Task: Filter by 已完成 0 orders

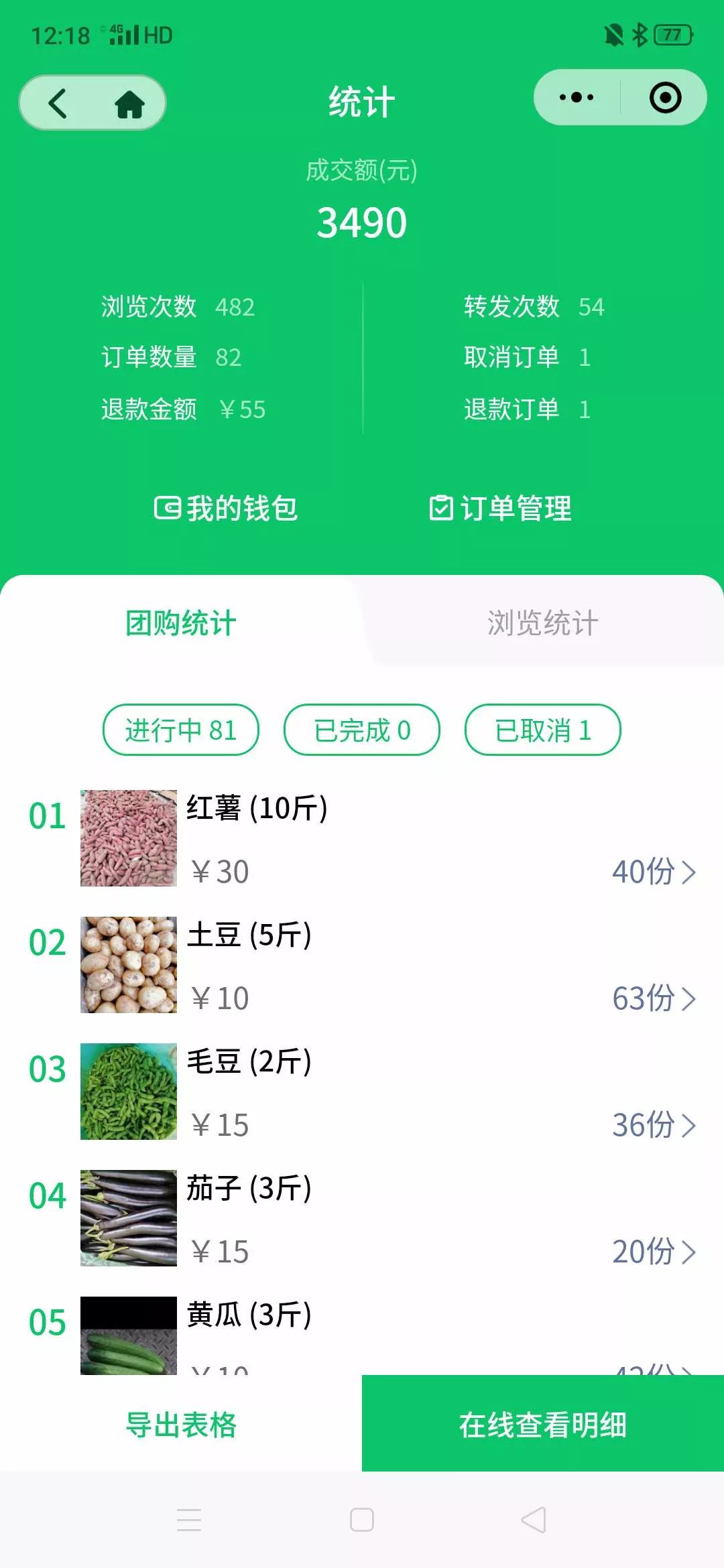Action: [x=362, y=730]
